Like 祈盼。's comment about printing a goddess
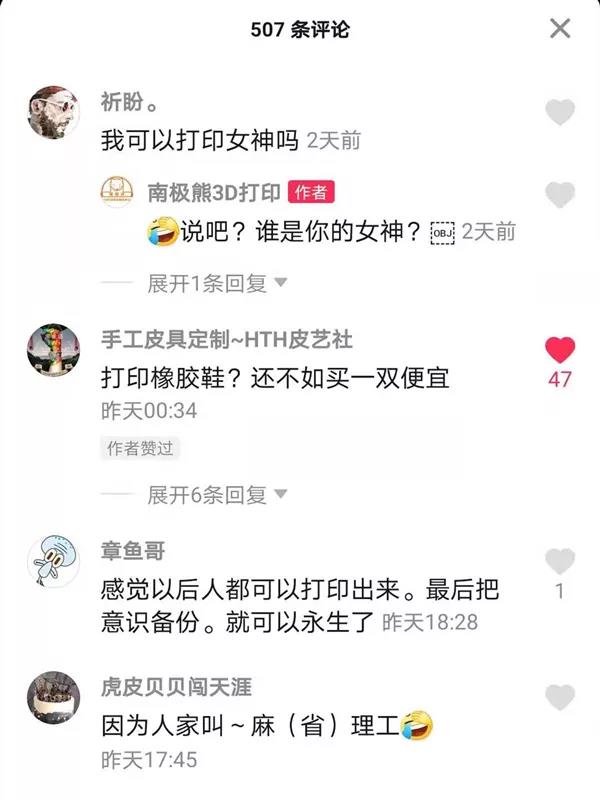The image size is (600, 799). tap(560, 112)
